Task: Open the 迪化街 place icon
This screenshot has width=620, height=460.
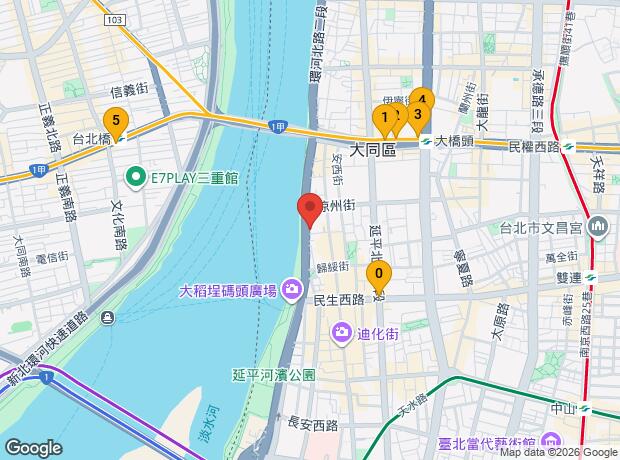Action: pyautogui.click(x=342, y=331)
